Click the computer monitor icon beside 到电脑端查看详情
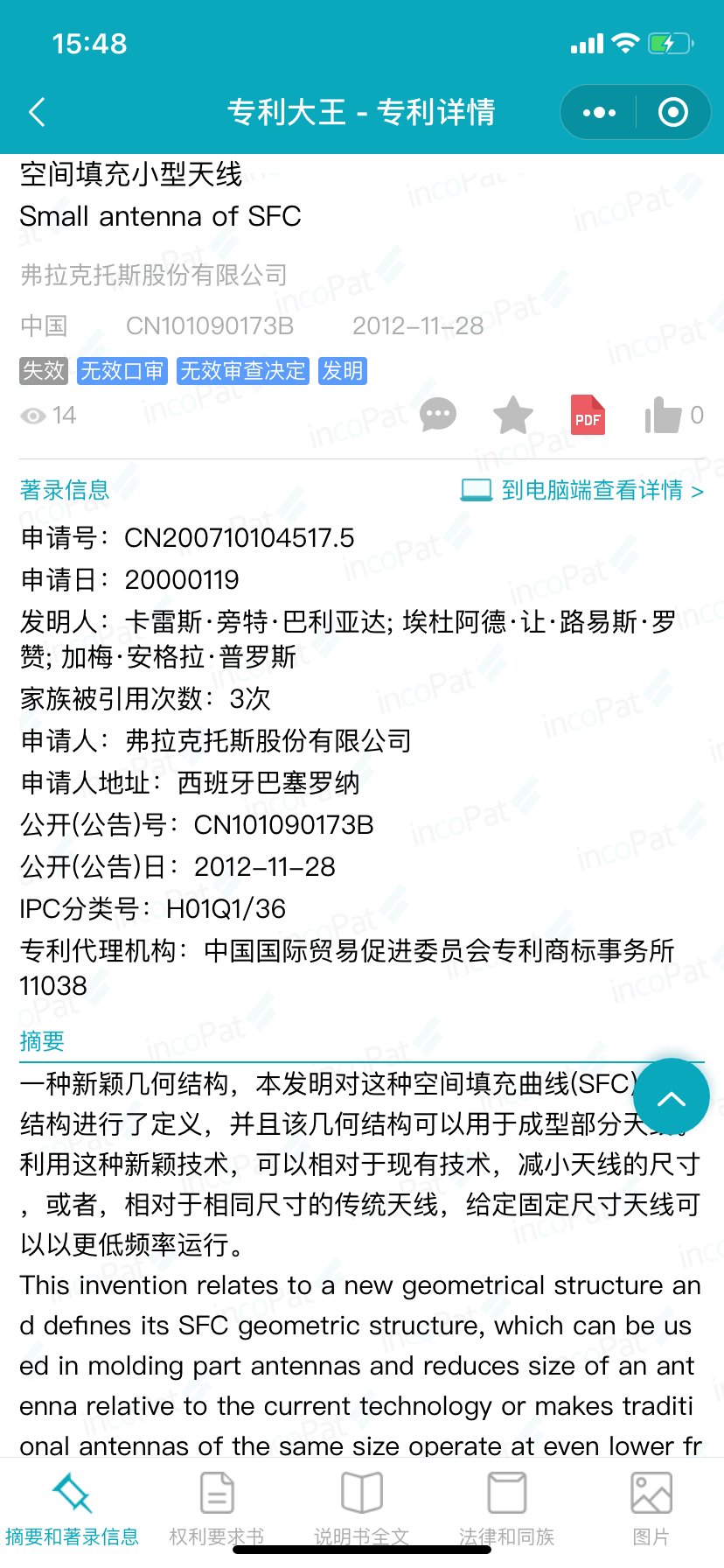 (x=476, y=490)
